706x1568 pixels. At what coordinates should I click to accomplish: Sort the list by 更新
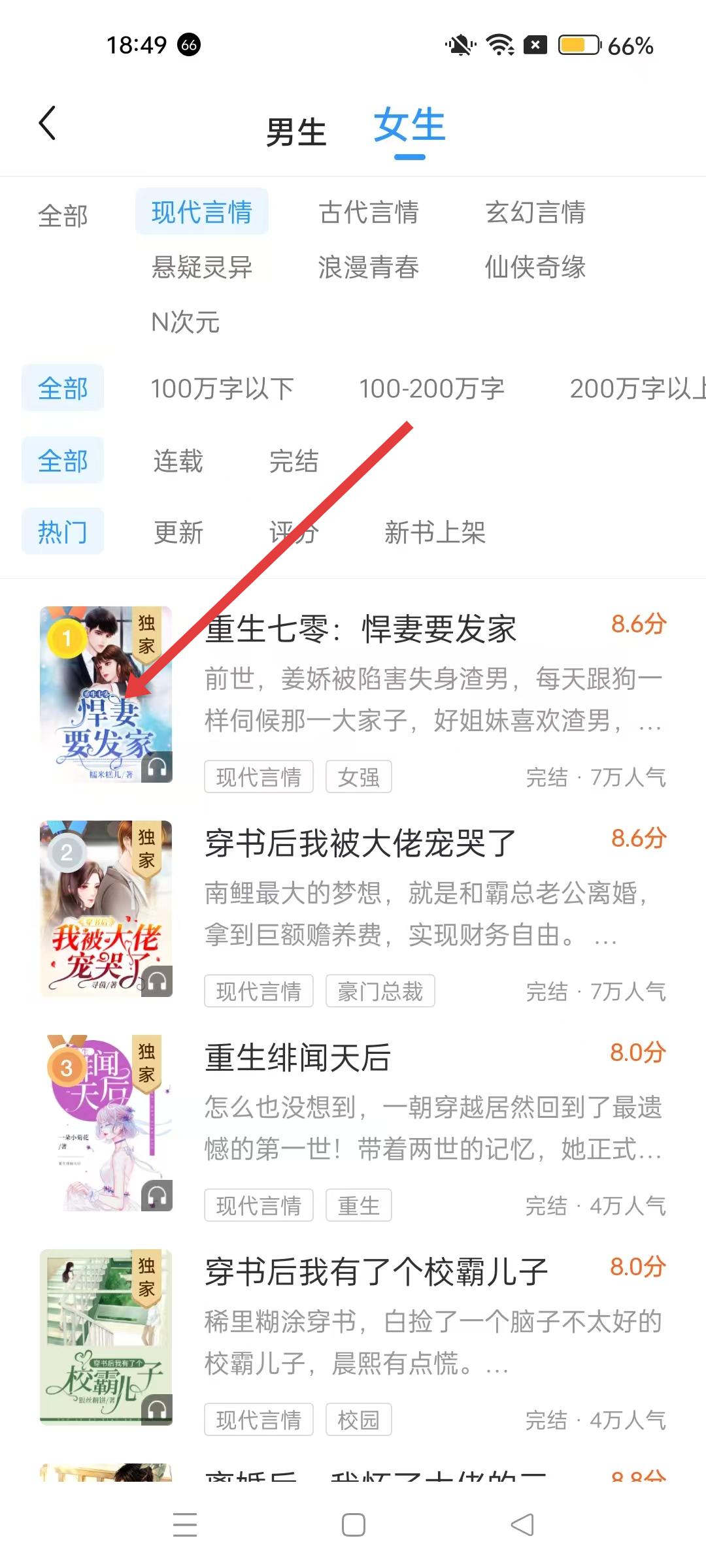178,532
